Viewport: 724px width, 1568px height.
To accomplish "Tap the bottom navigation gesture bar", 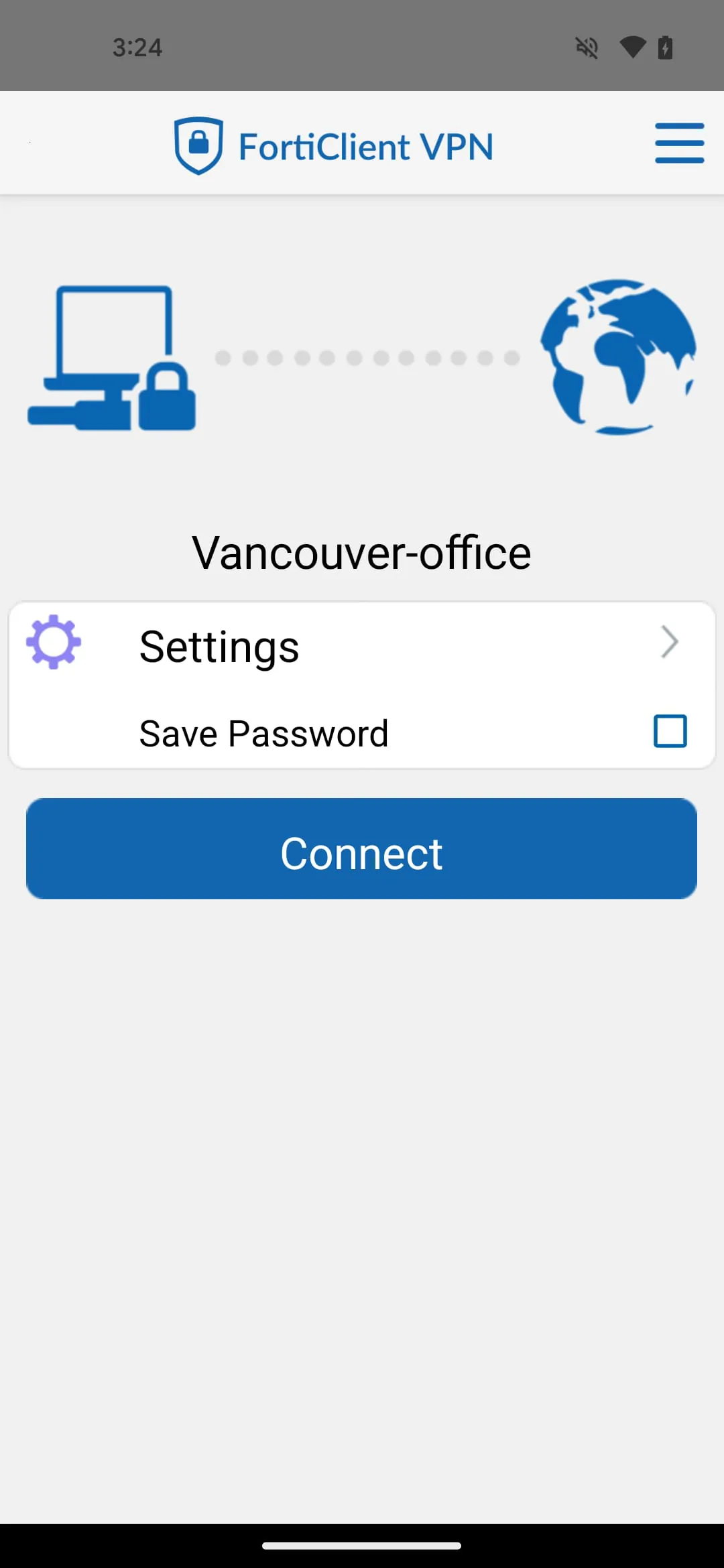I will click(x=362, y=1545).
